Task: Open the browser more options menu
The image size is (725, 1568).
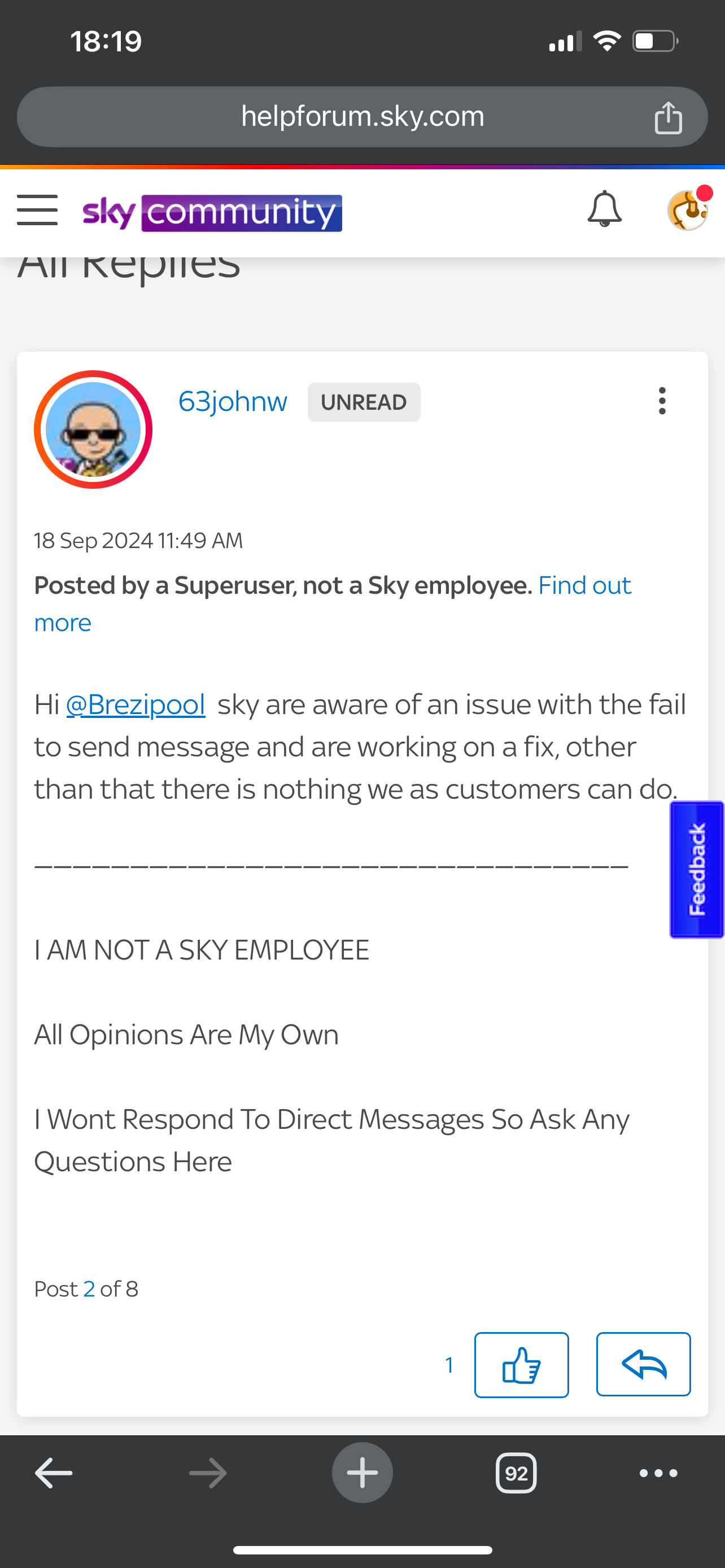Action: pos(658,1473)
